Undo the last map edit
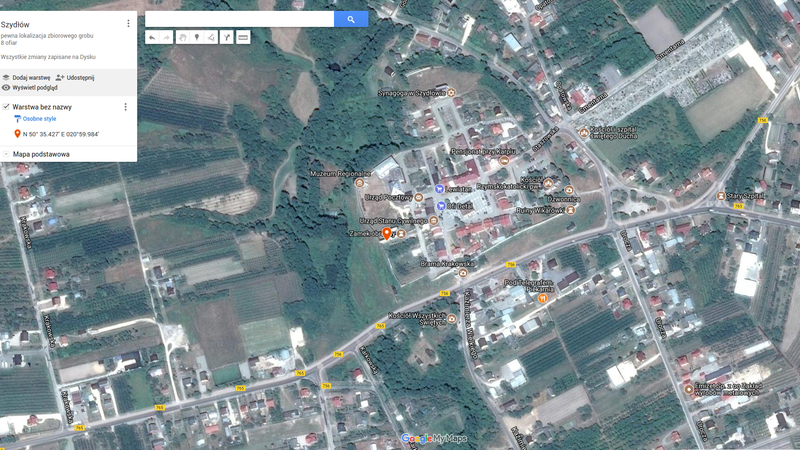 click(x=152, y=37)
